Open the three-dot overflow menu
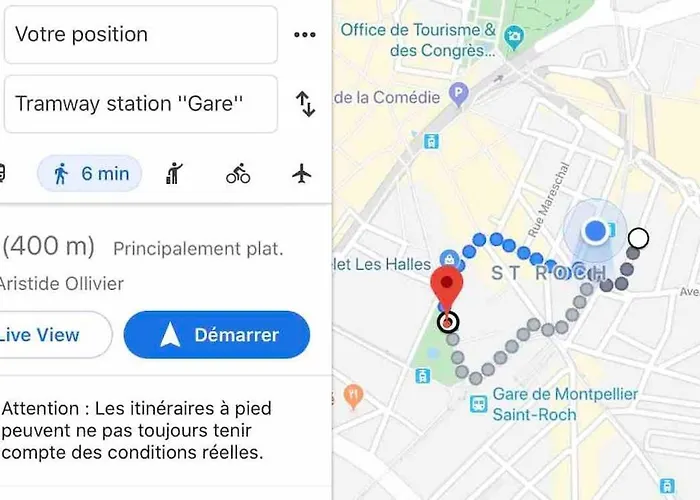The height and width of the screenshot is (500, 700). click(305, 35)
